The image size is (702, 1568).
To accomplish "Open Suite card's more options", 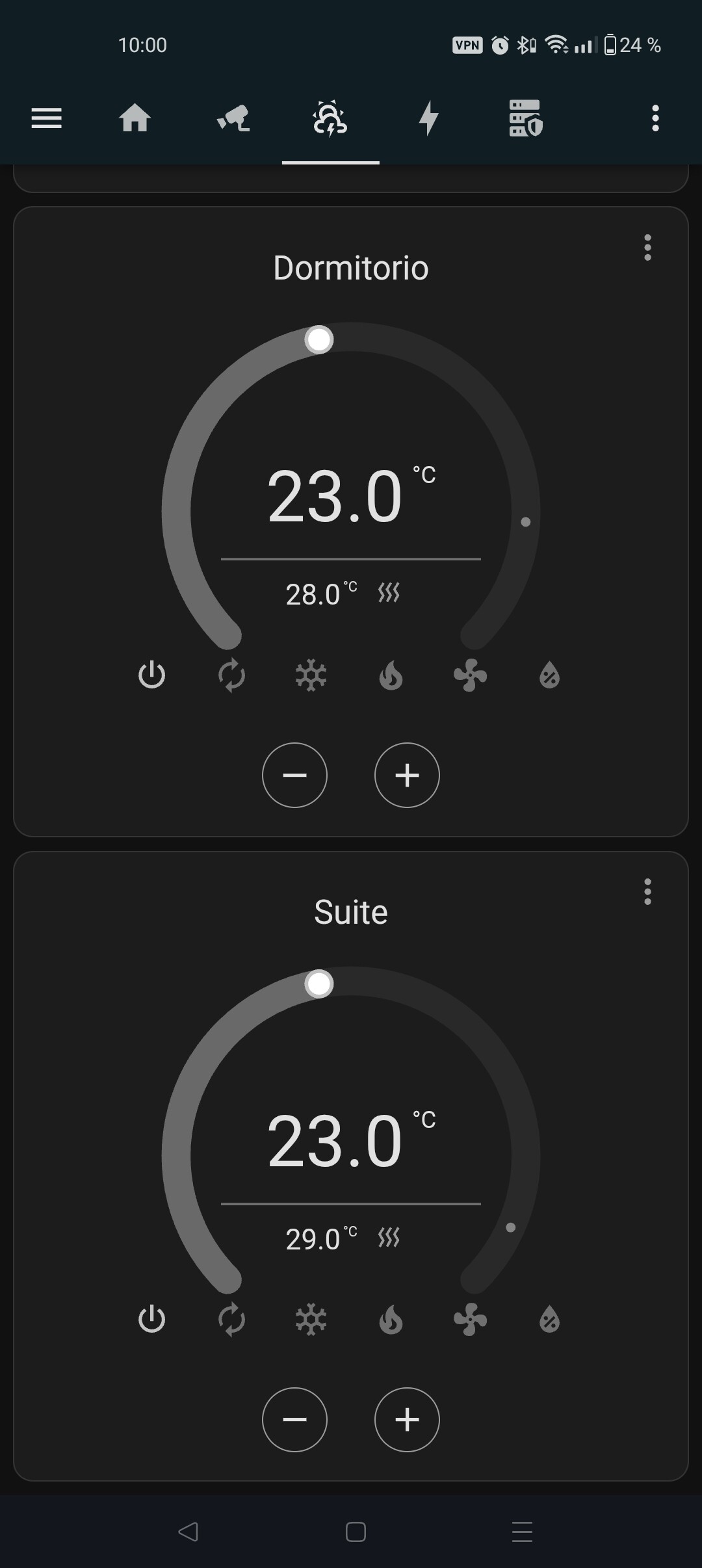I will (647, 892).
